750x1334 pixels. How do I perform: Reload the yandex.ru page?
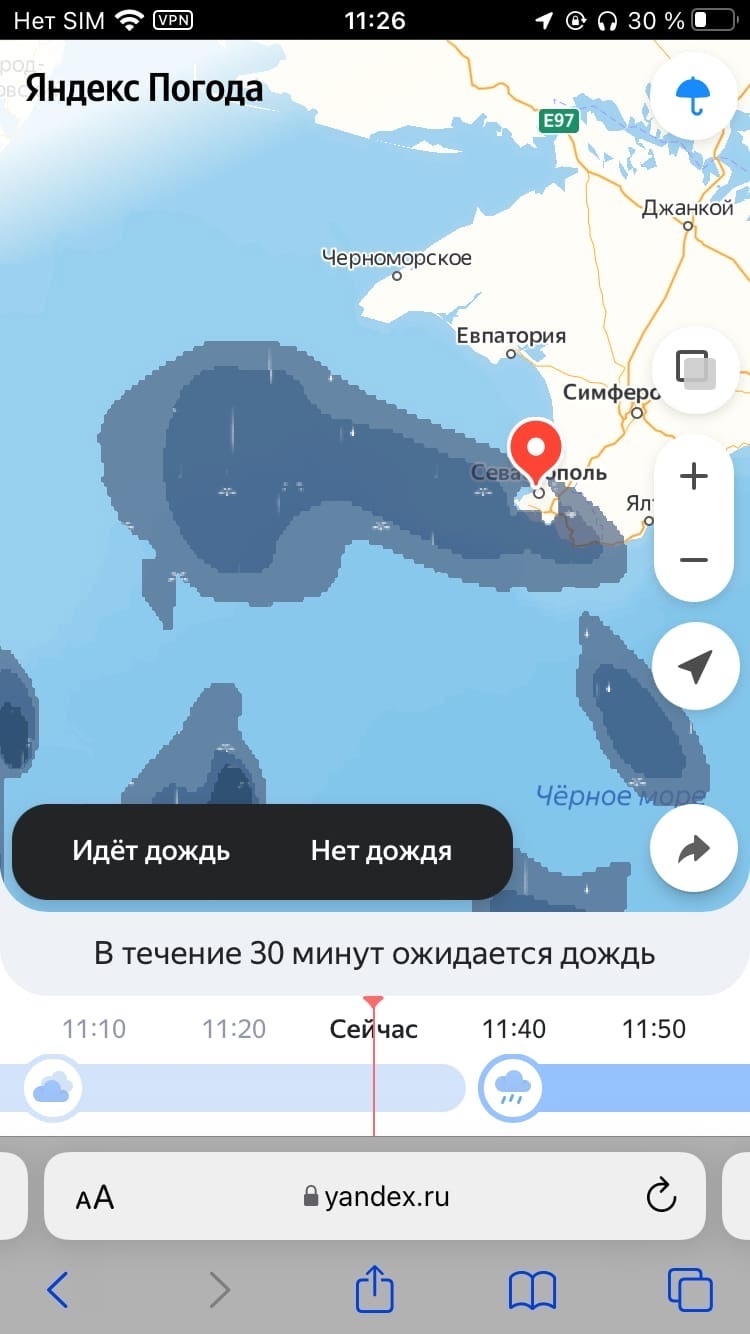pos(661,1196)
